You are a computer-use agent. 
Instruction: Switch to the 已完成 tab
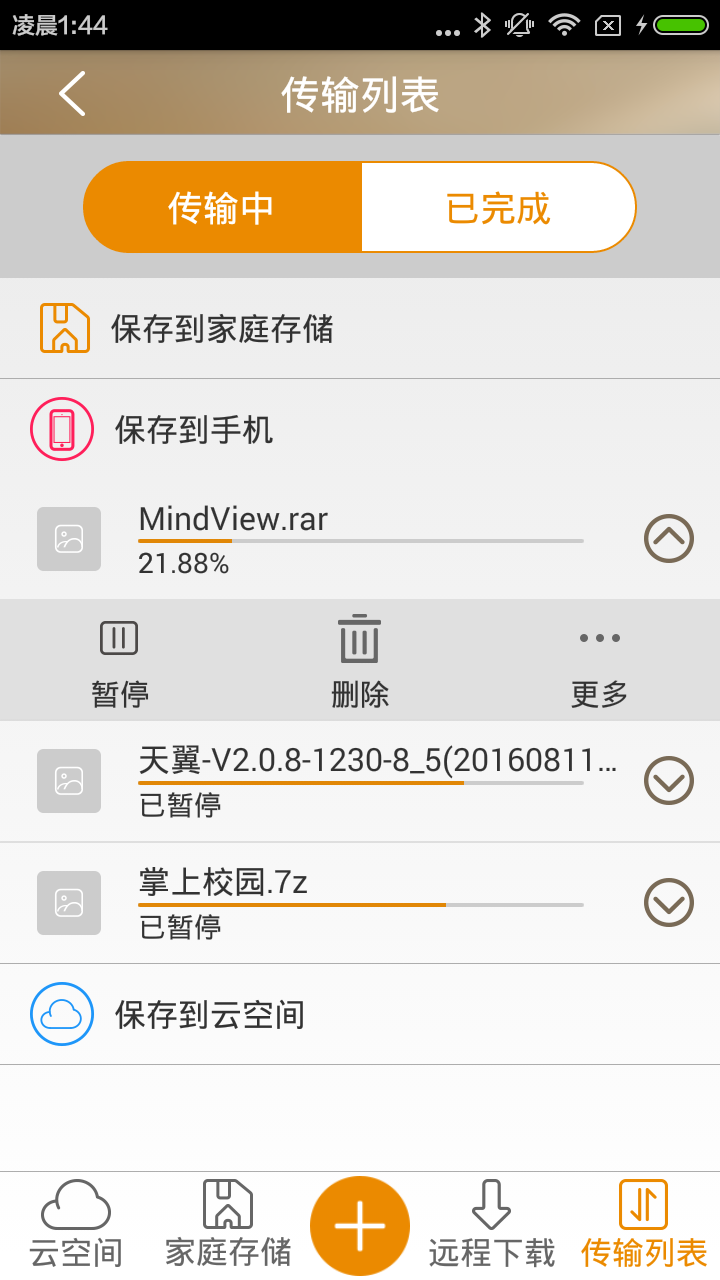(498, 208)
